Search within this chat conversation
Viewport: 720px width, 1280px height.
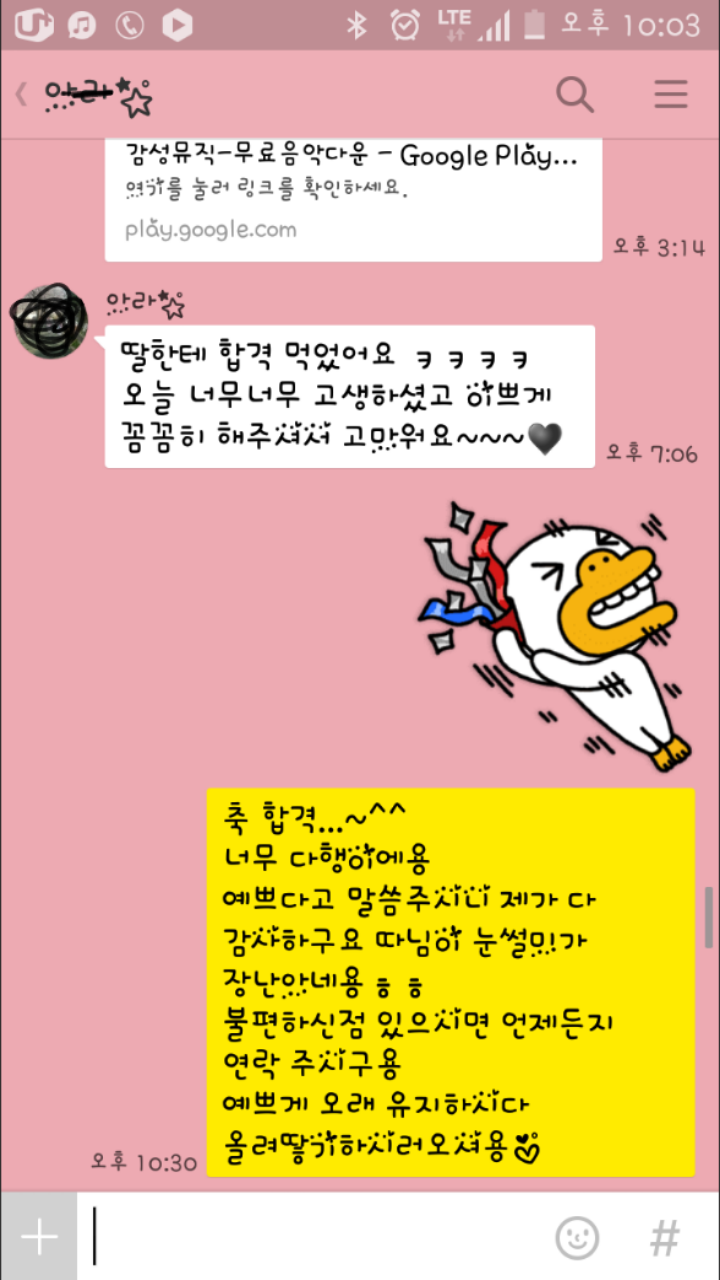coord(575,94)
